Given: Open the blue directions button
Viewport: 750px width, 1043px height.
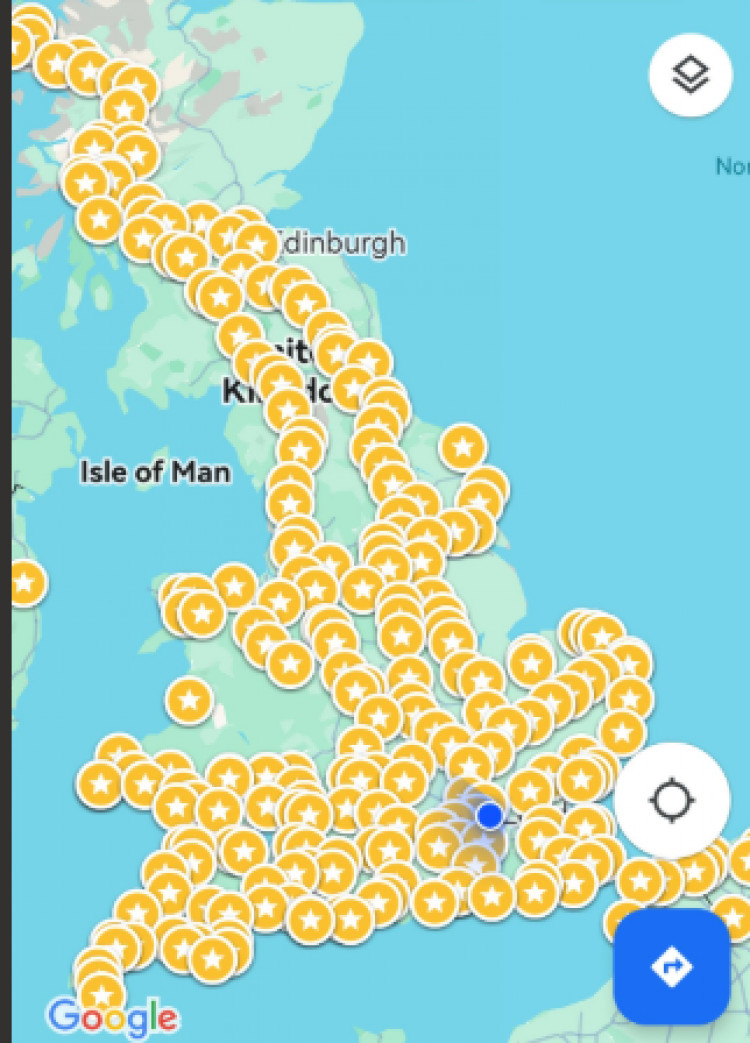Looking at the screenshot, I should click(671, 966).
